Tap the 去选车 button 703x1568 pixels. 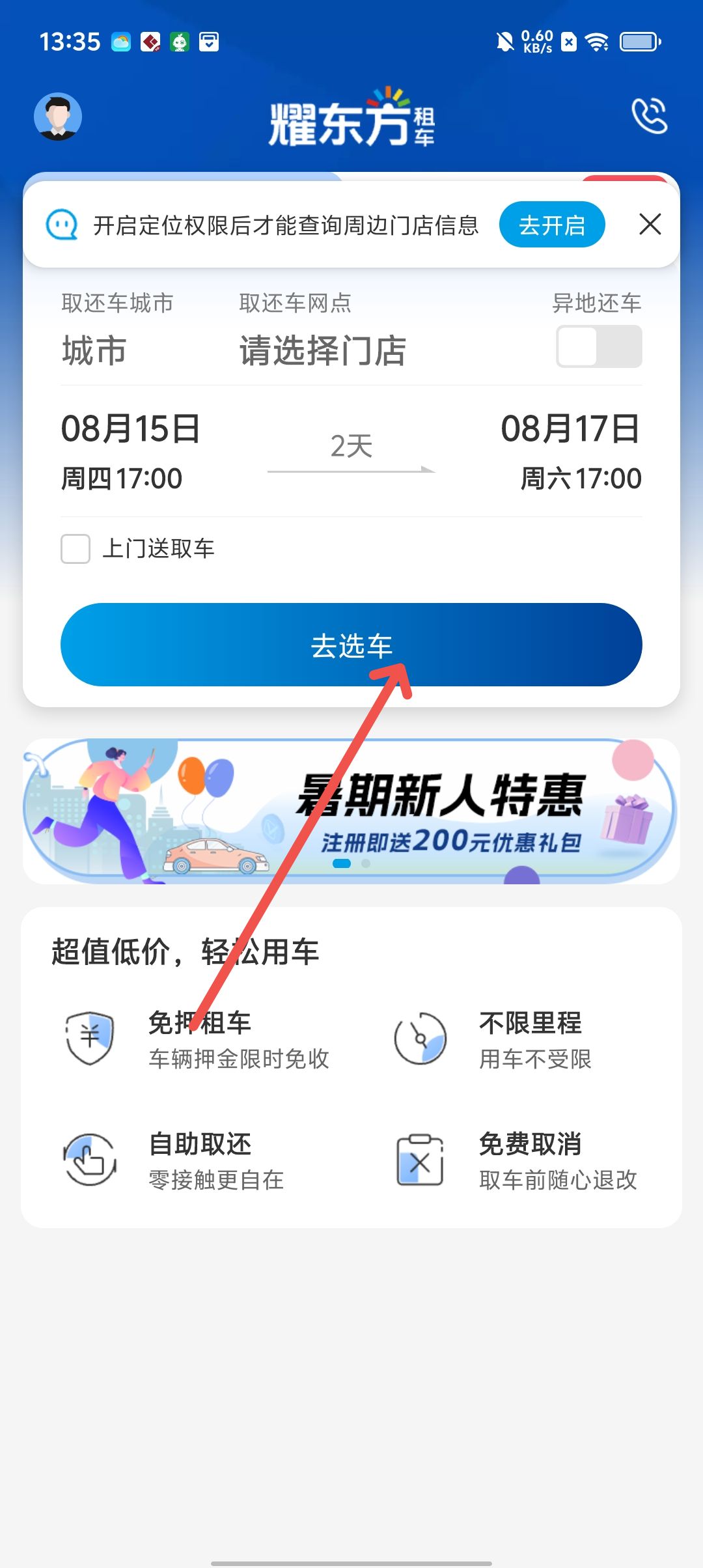point(351,645)
